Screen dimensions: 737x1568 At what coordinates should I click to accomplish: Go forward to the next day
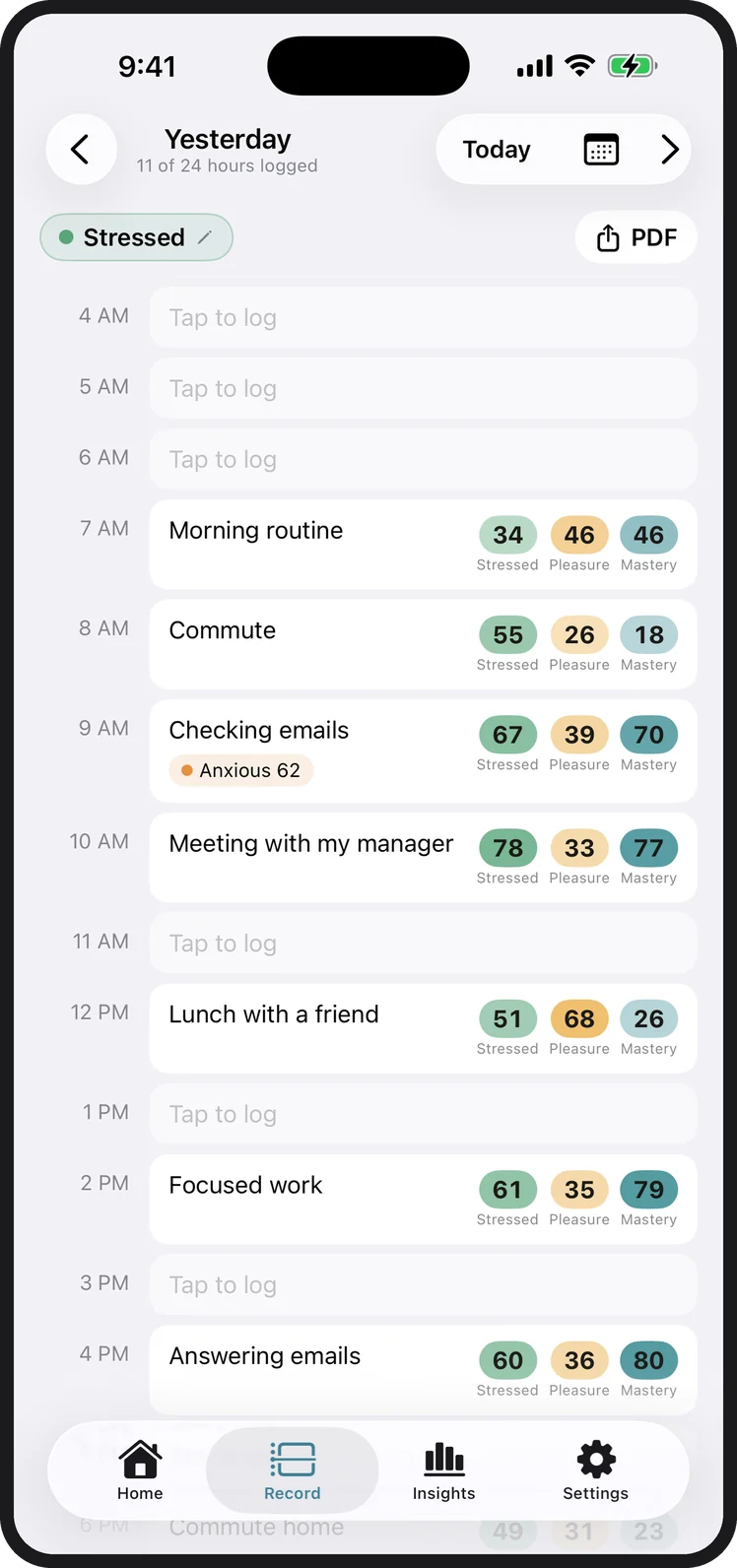(670, 150)
